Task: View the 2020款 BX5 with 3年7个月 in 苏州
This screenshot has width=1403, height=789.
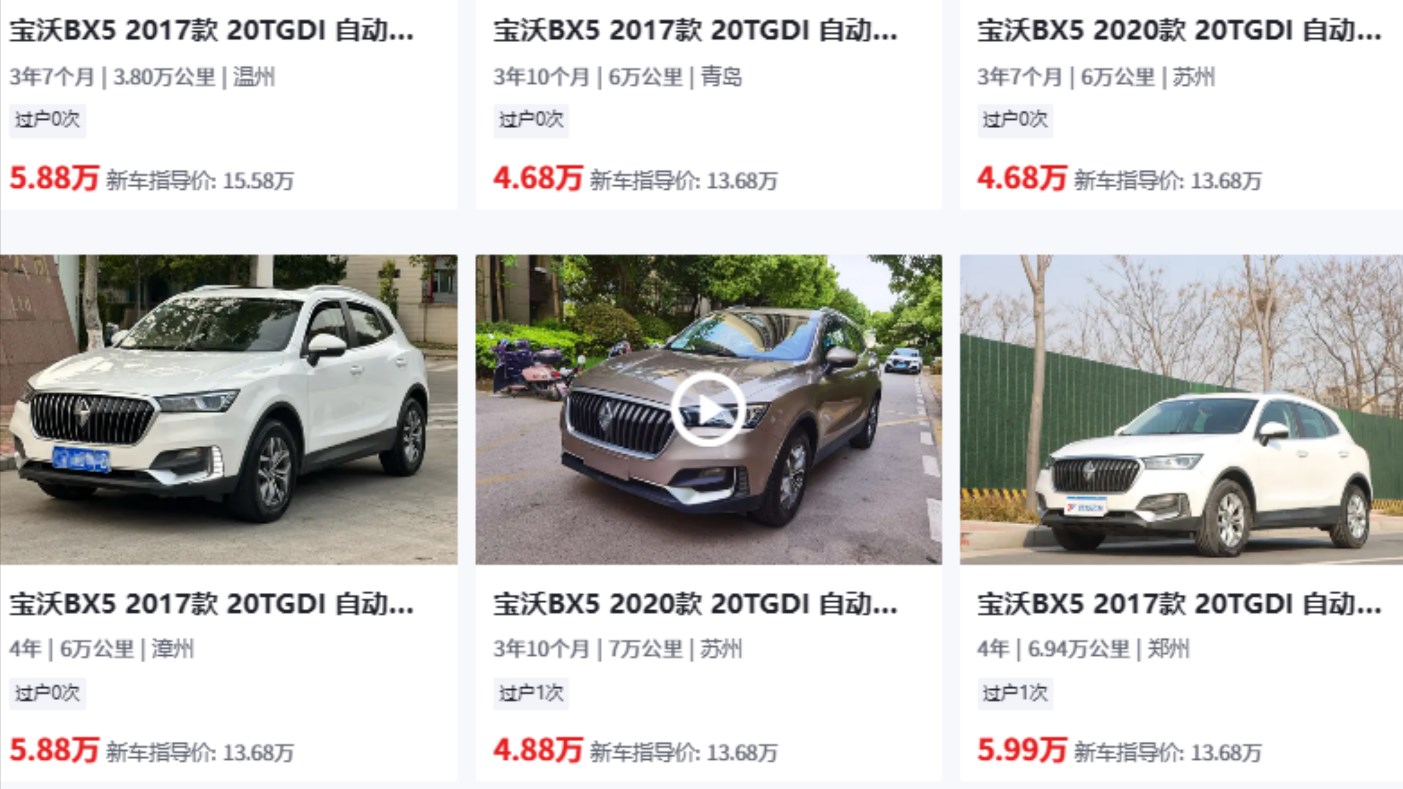Action: [1179, 31]
